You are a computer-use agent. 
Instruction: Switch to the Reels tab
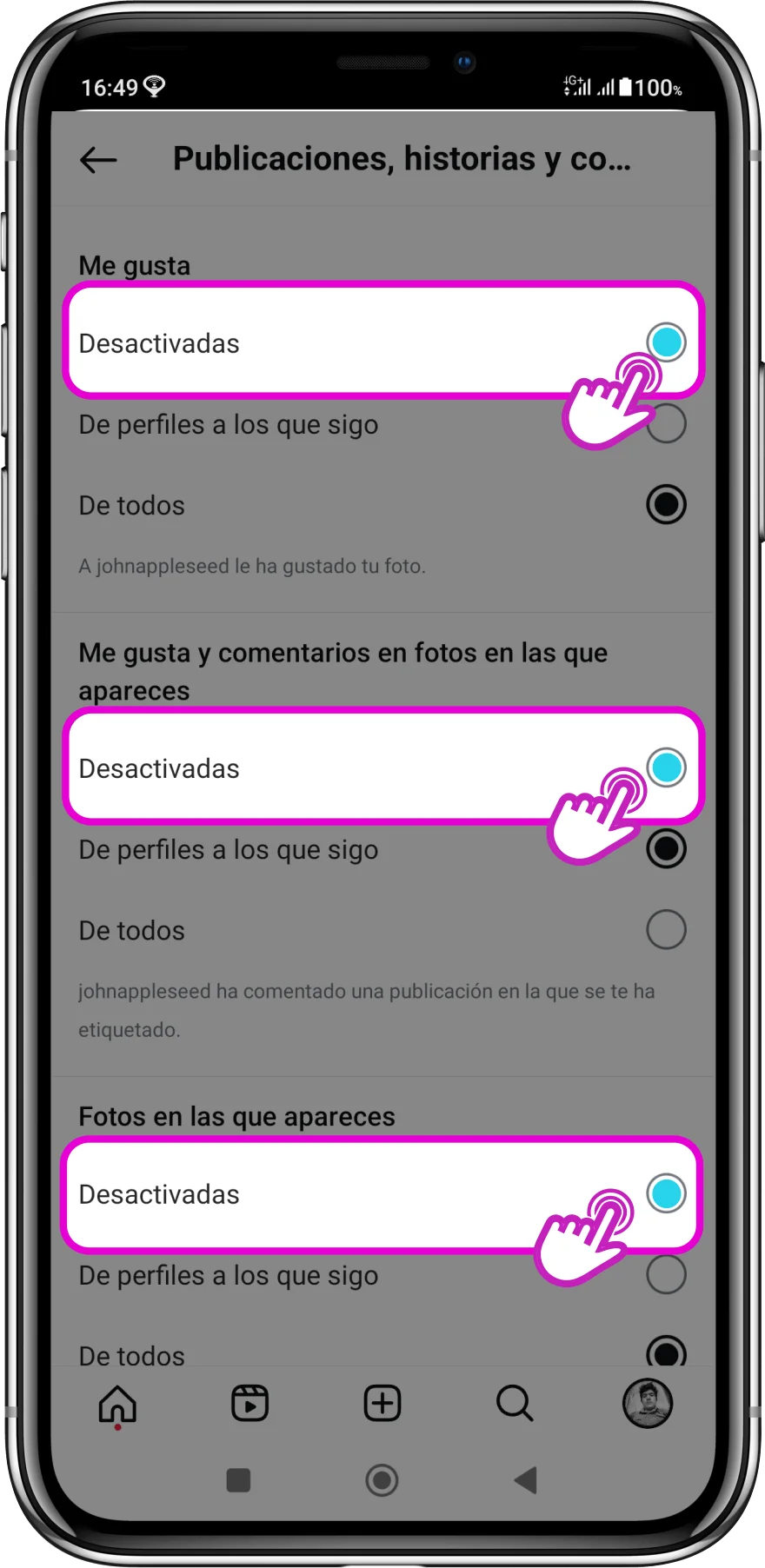tap(249, 1404)
